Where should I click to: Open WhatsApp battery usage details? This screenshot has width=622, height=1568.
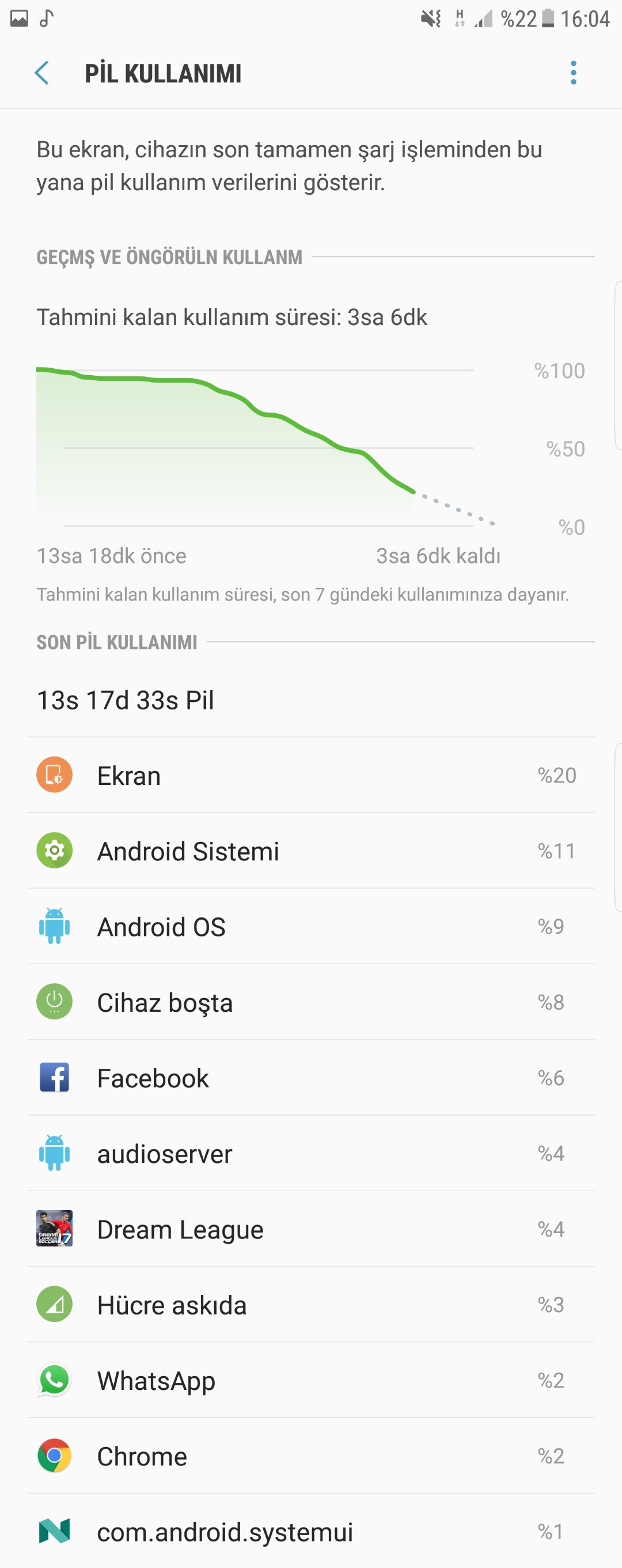point(310,1380)
